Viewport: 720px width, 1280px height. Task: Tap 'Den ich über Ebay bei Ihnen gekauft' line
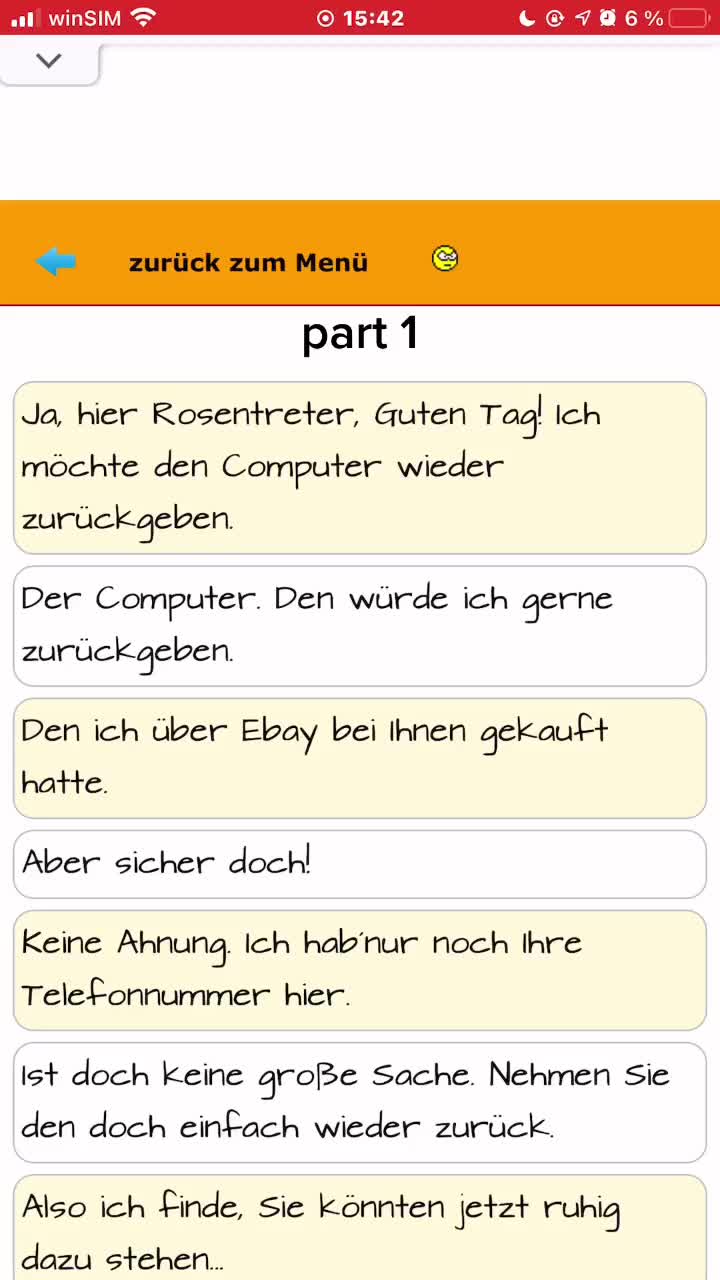(360, 758)
